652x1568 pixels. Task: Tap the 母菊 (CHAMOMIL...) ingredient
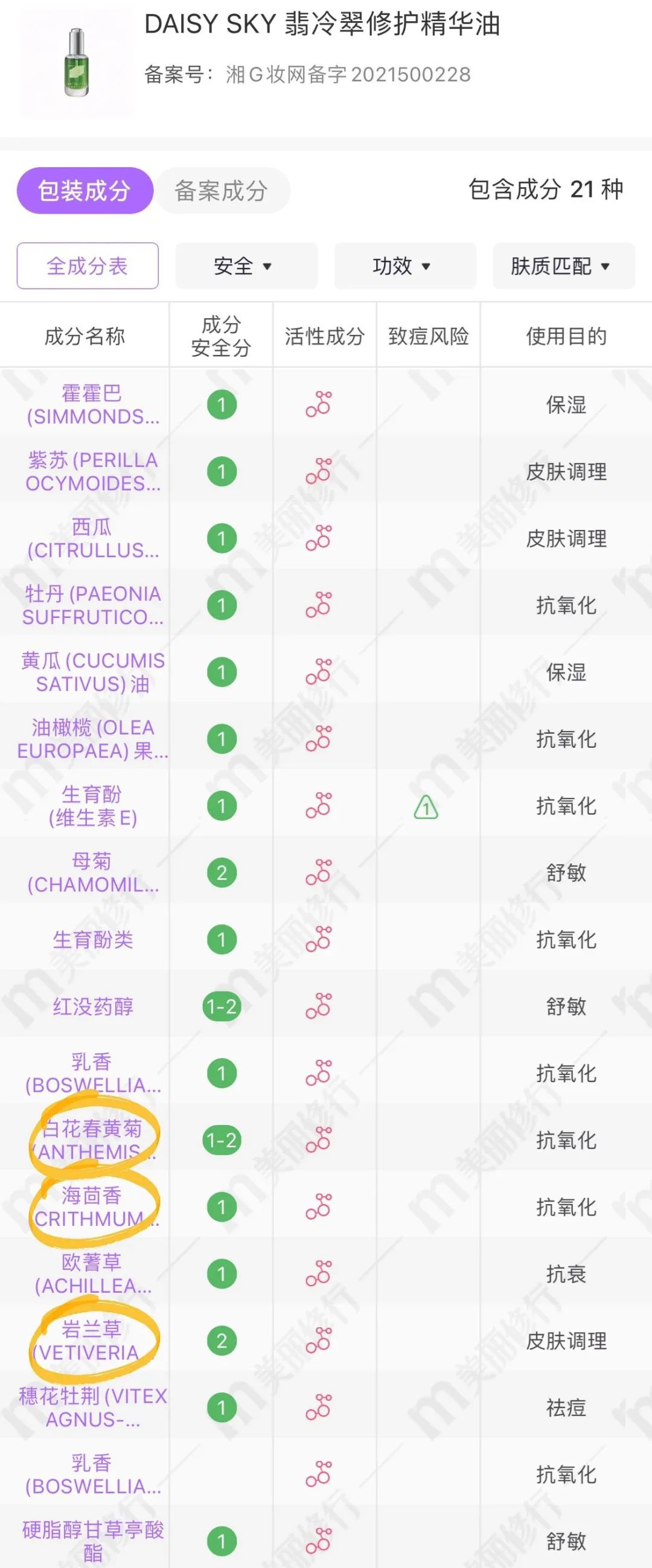[92, 873]
